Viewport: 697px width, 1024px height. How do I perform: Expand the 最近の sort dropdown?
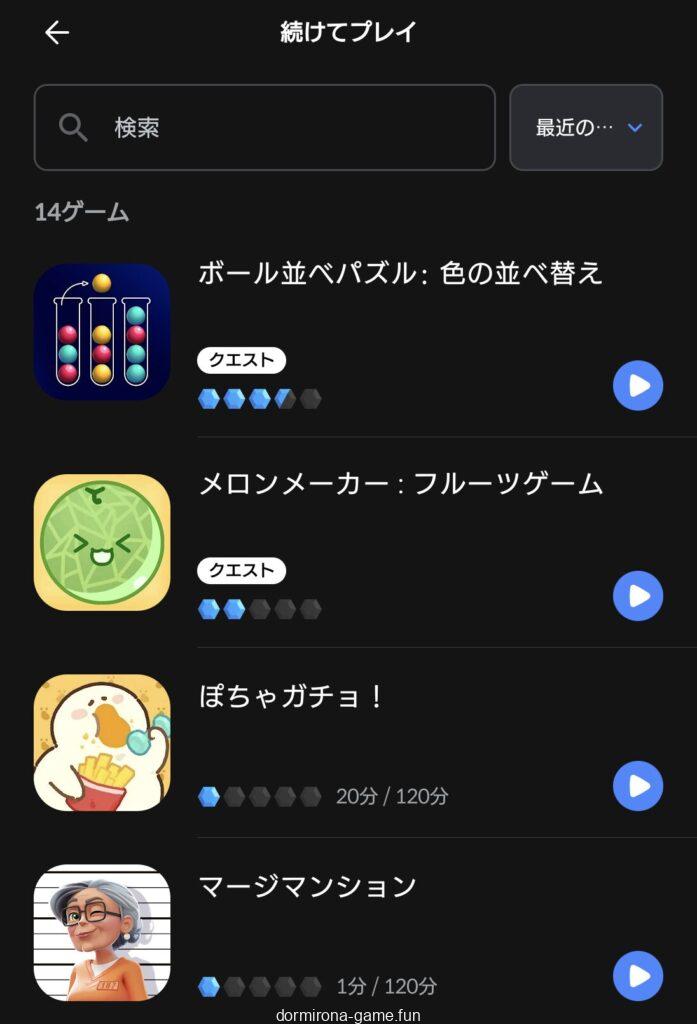tap(586, 127)
